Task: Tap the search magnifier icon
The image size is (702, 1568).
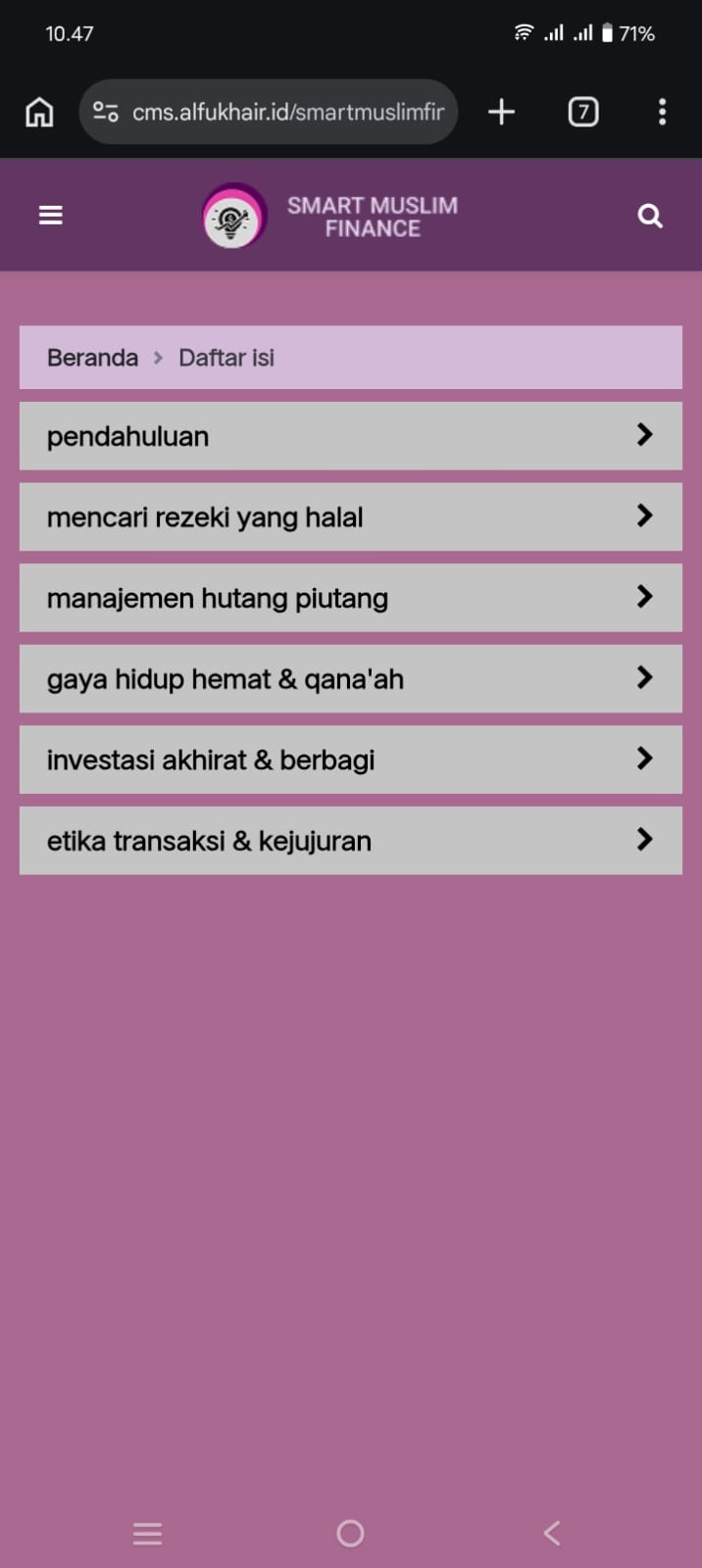Action: (650, 216)
